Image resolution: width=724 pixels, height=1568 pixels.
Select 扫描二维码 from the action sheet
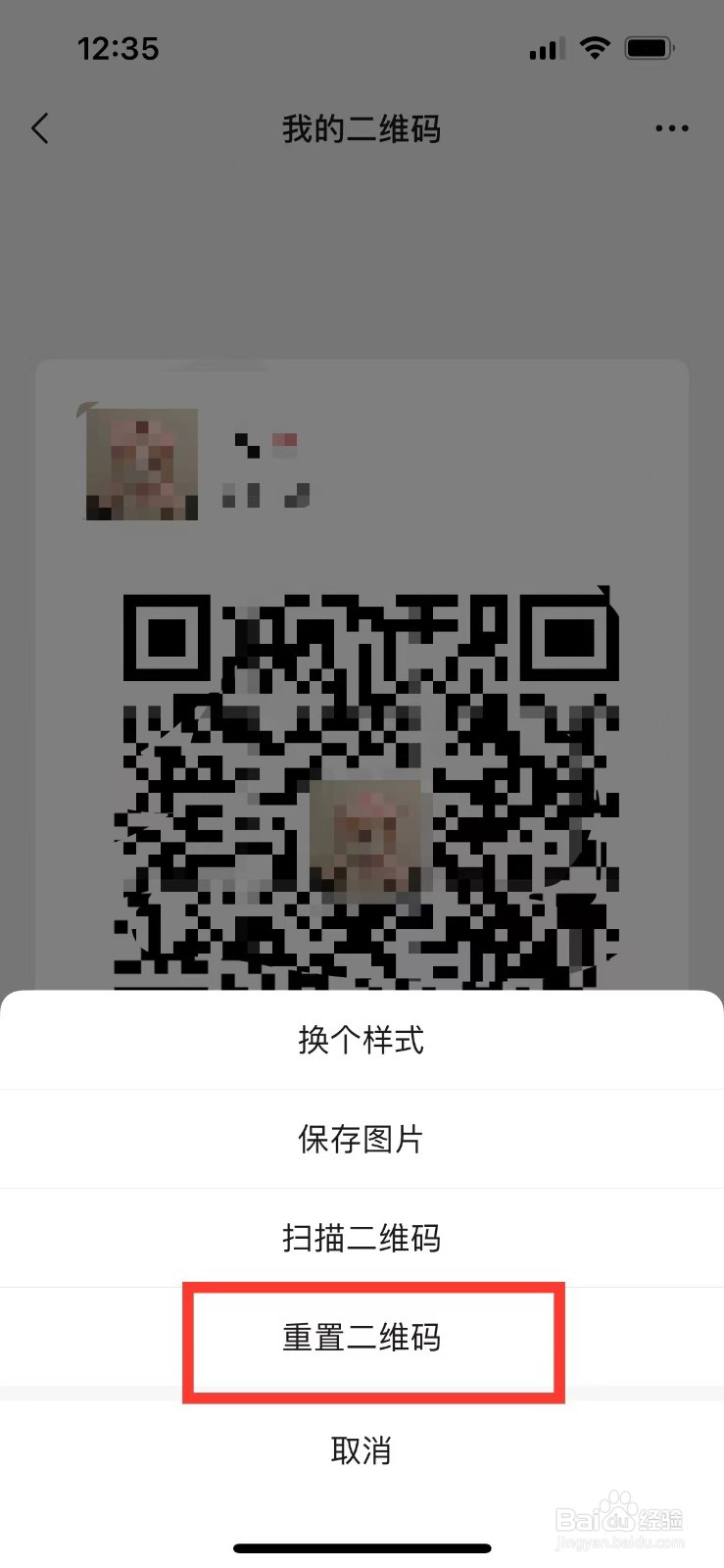pos(362,1238)
